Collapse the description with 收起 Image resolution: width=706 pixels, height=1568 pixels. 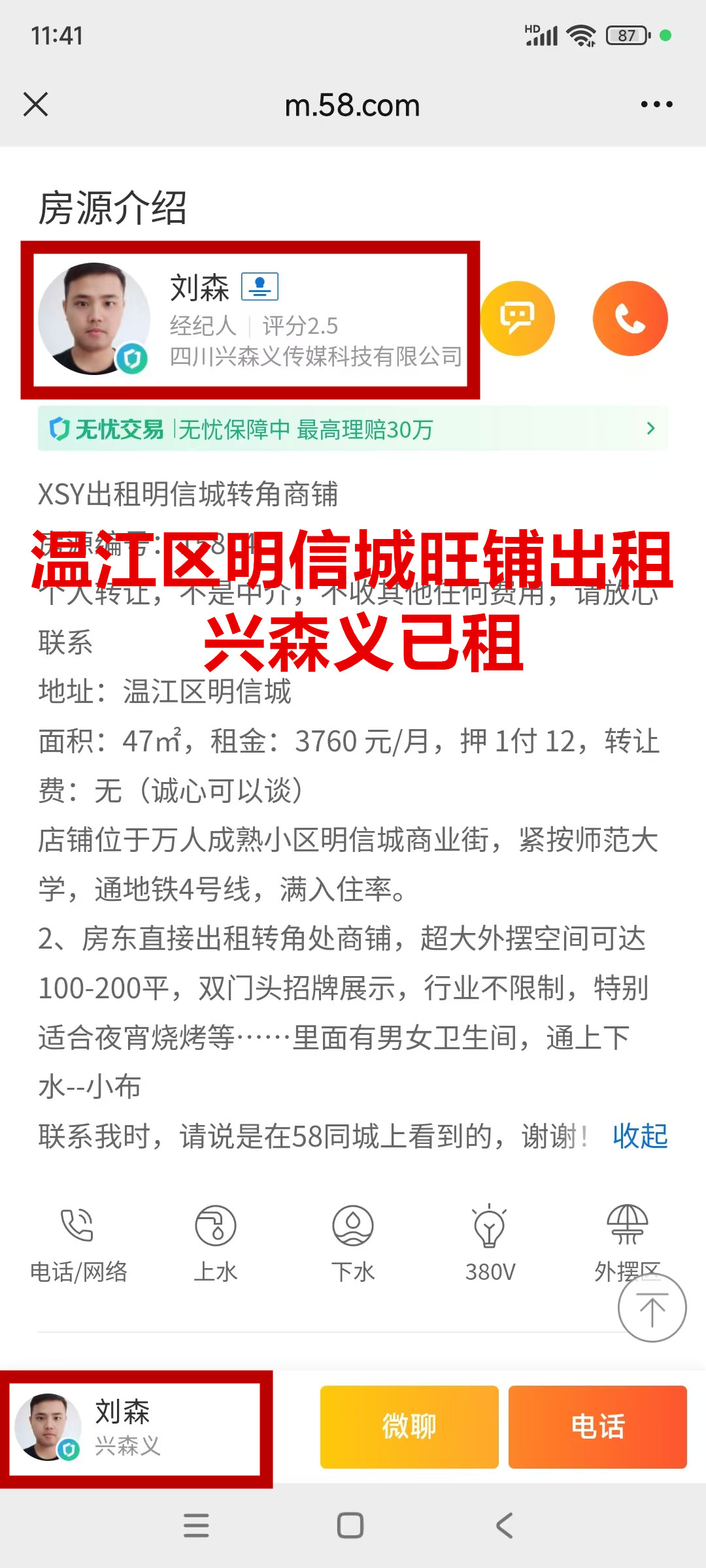tap(640, 1136)
